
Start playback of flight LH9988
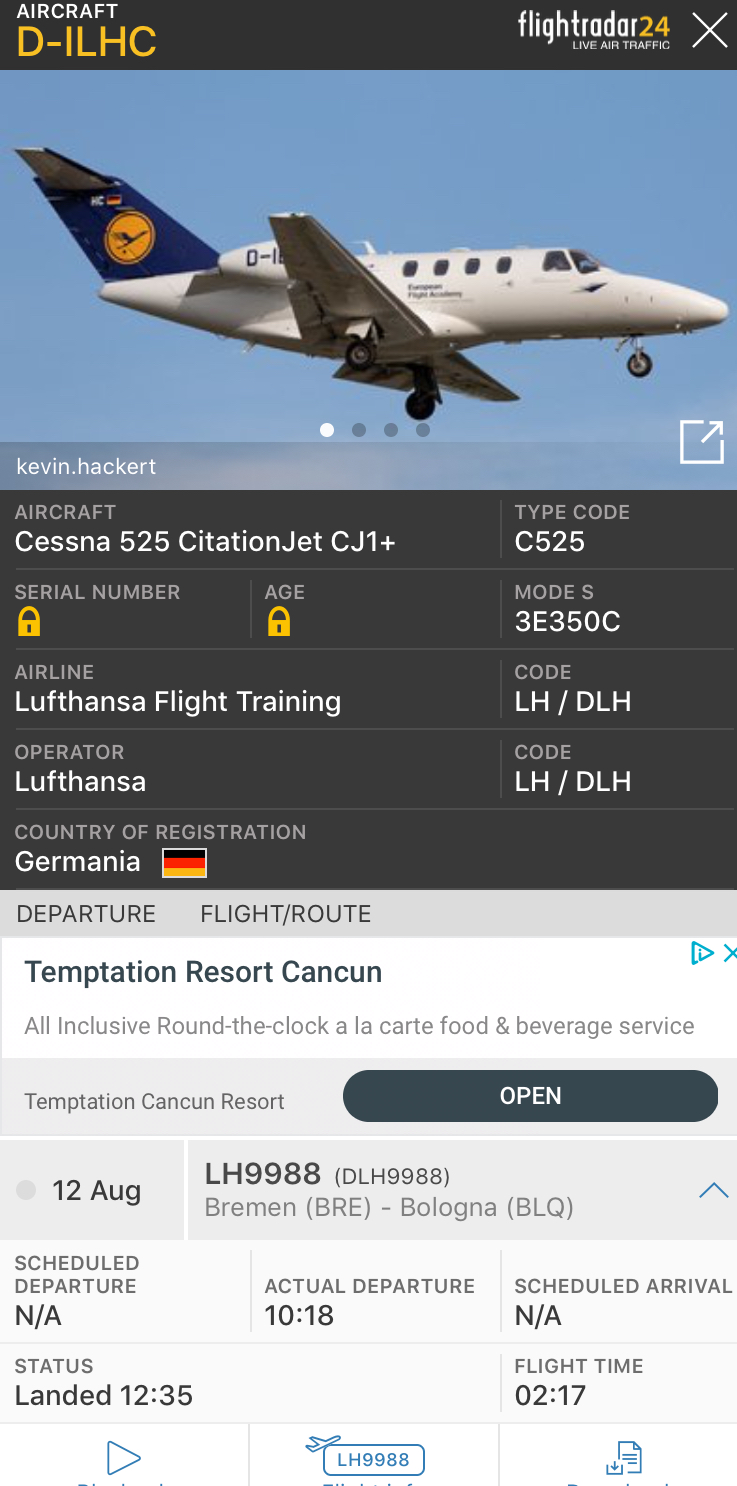point(123,1459)
